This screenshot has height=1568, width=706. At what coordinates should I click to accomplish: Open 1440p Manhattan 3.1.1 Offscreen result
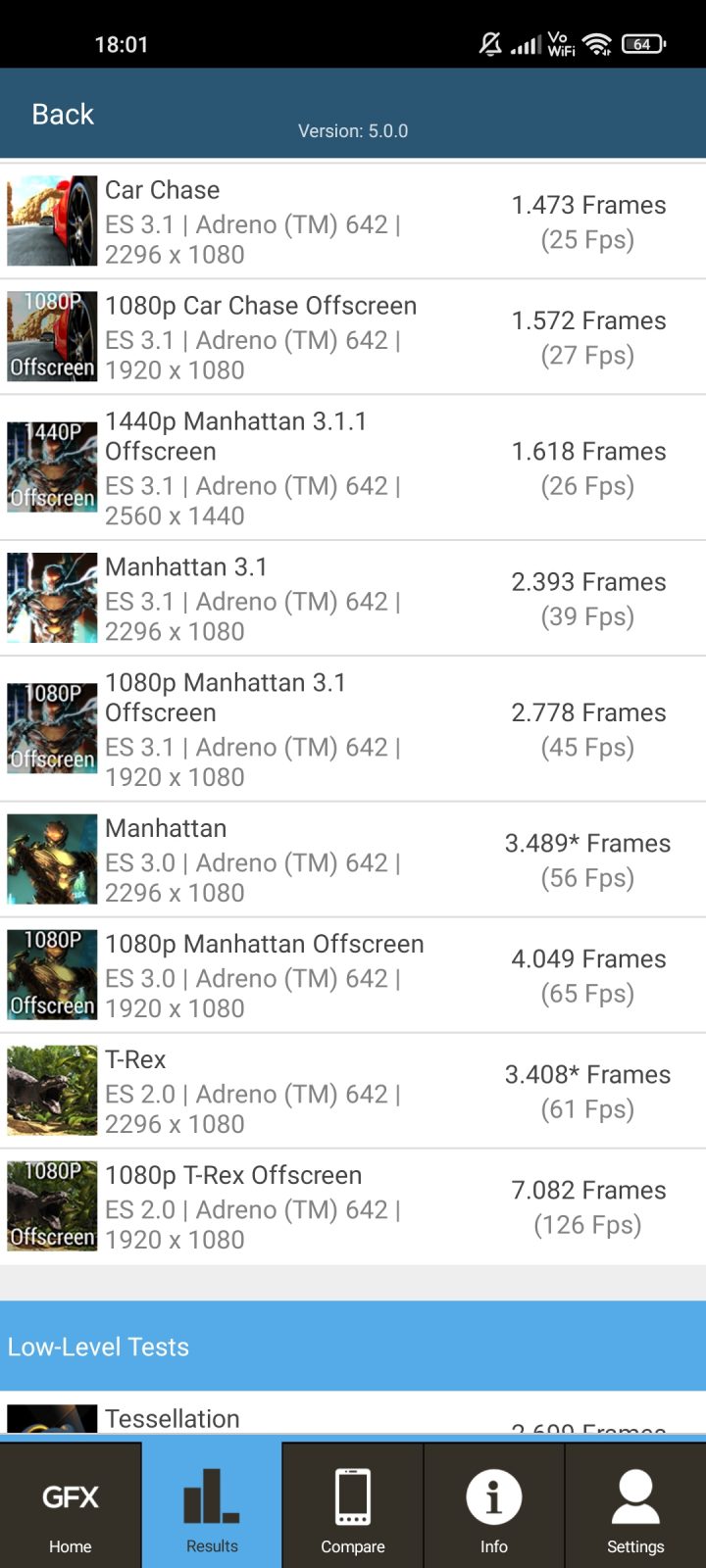pyautogui.click(x=353, y=467)
